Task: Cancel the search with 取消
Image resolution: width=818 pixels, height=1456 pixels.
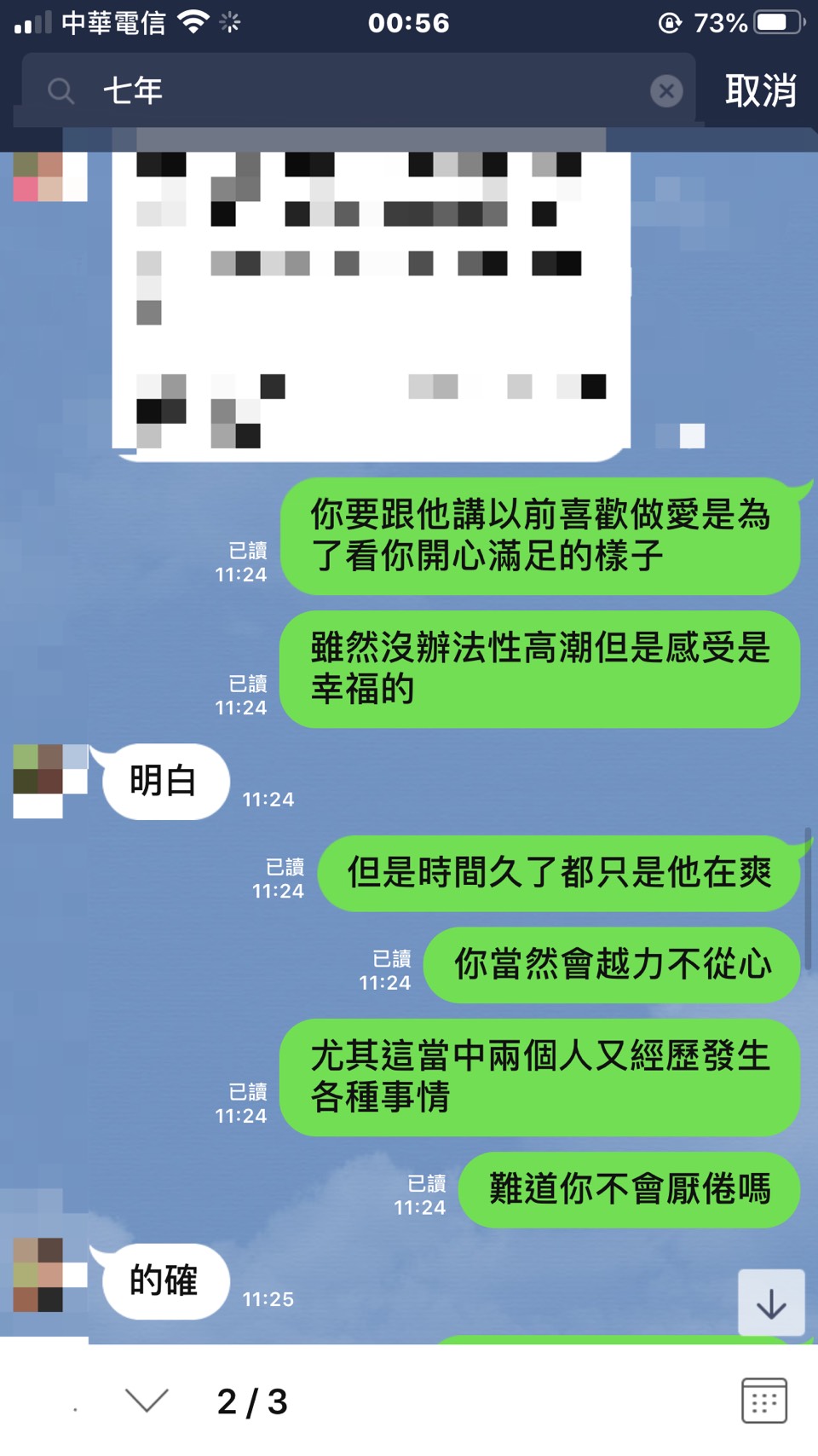Action: coord(760,90)
